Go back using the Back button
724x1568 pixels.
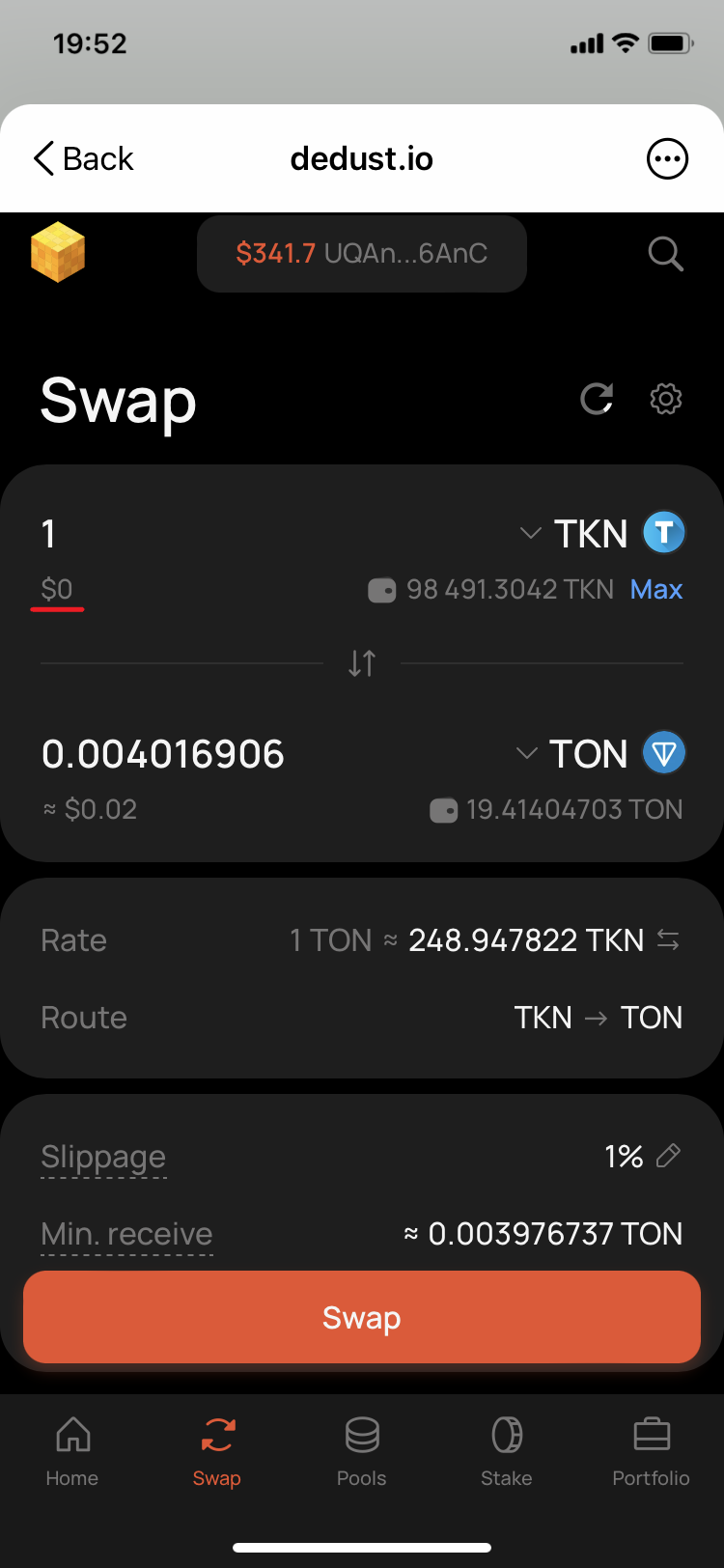[83, 158]
